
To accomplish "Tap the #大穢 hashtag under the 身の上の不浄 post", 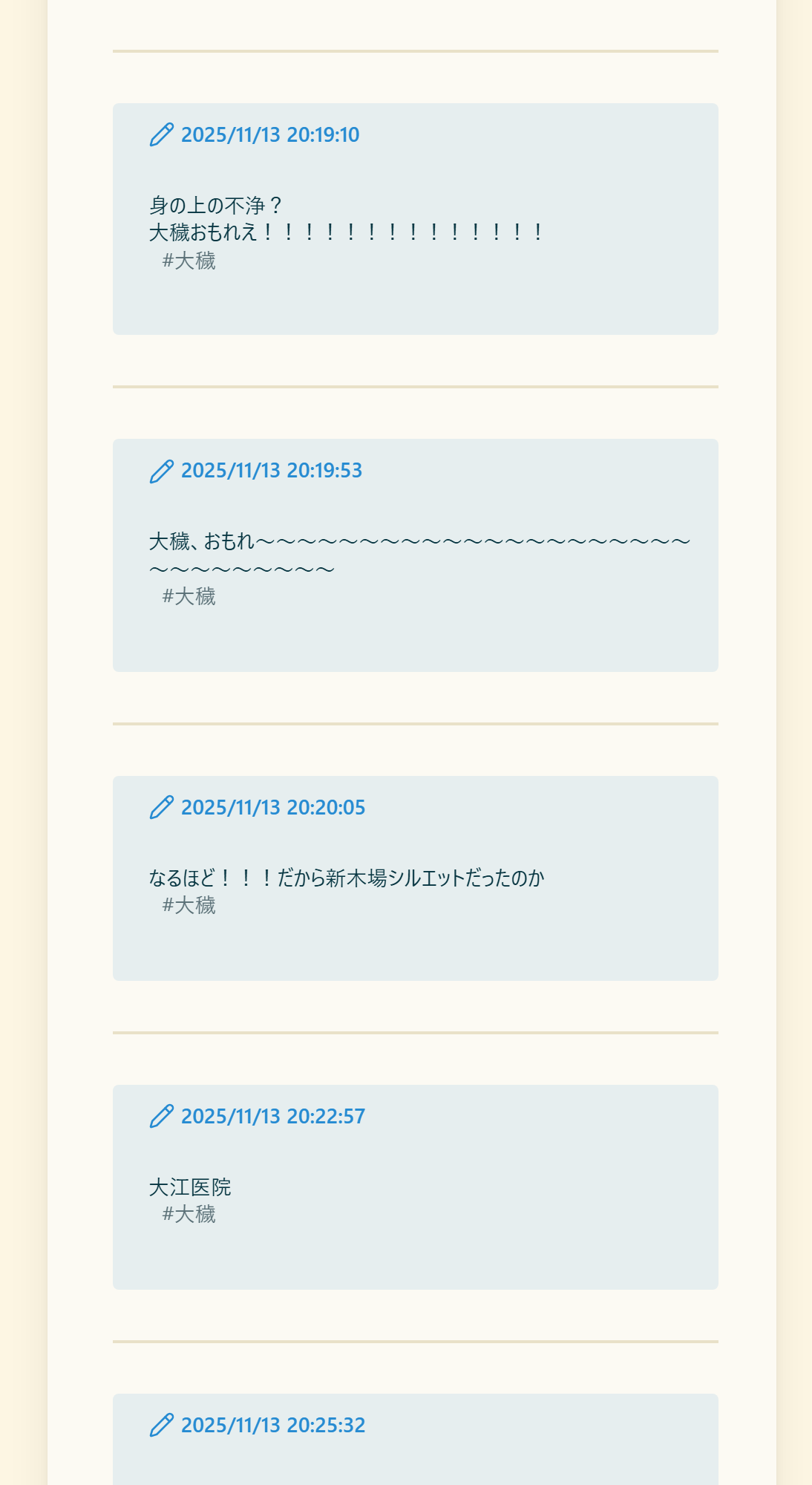I will (189, 261).
